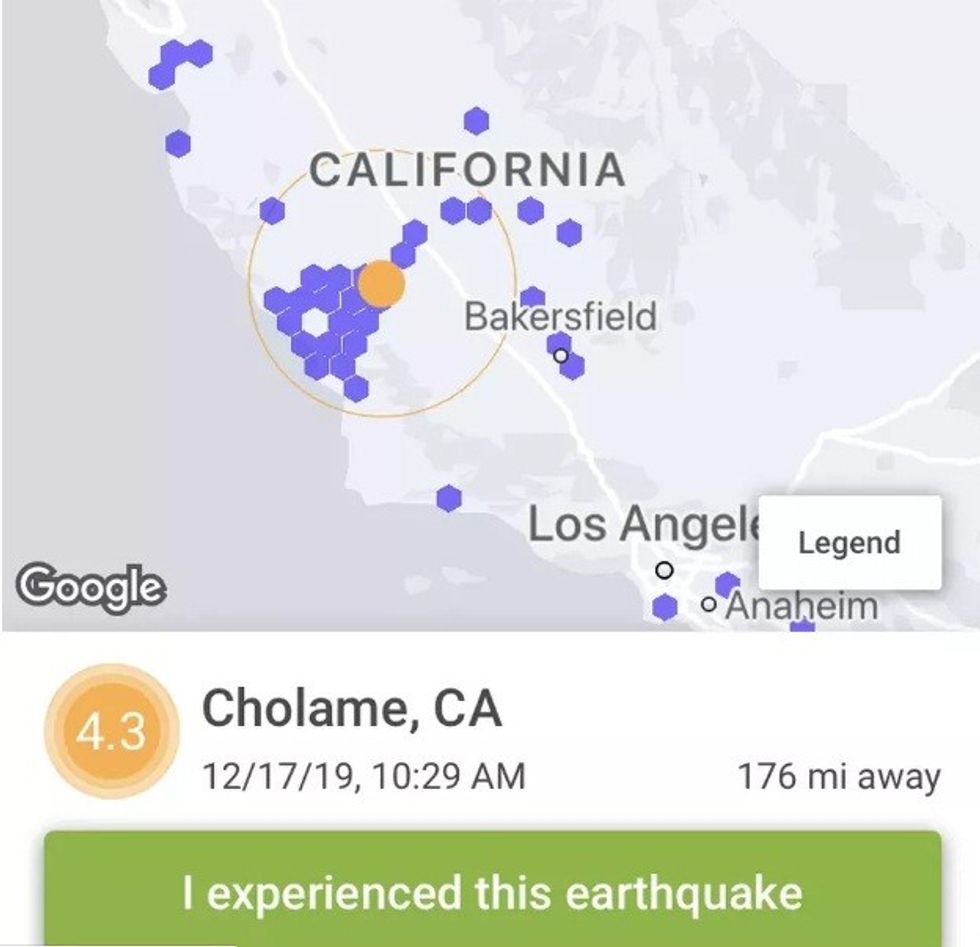
Task: Open the map Legend
Action: click(849, 542)
